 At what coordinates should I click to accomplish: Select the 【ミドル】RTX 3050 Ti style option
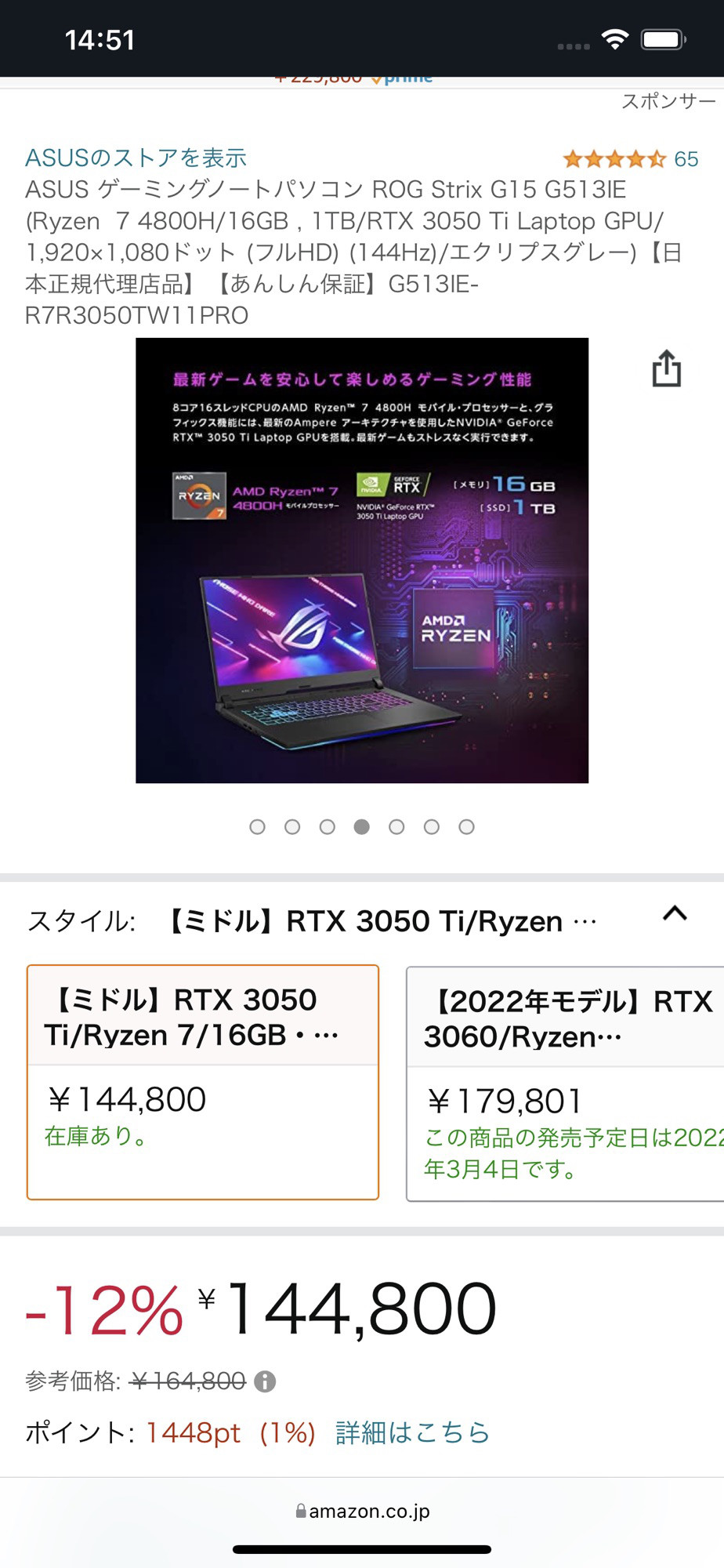pos(203,1081)
